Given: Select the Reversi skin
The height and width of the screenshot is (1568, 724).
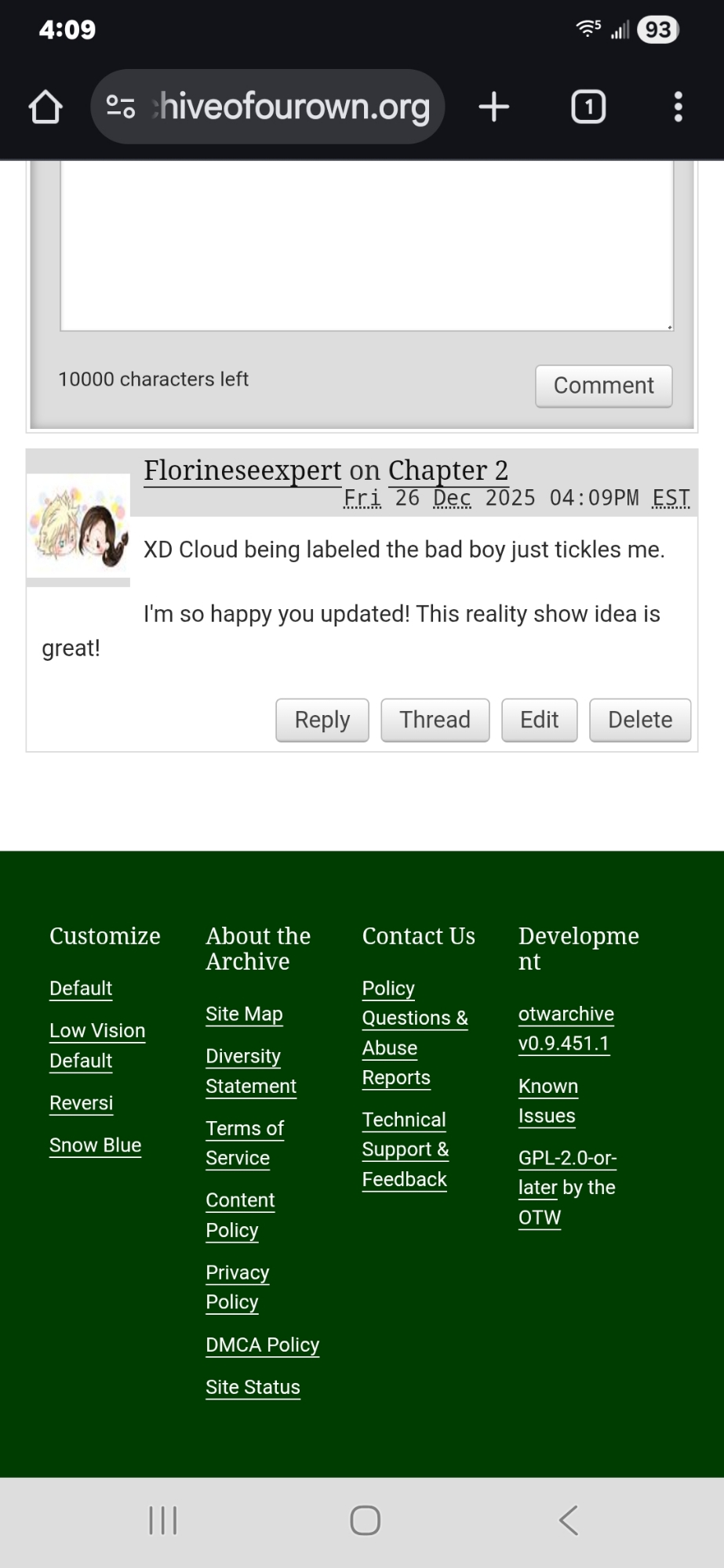Looking at the screenshot, I should click(81, 1103).
